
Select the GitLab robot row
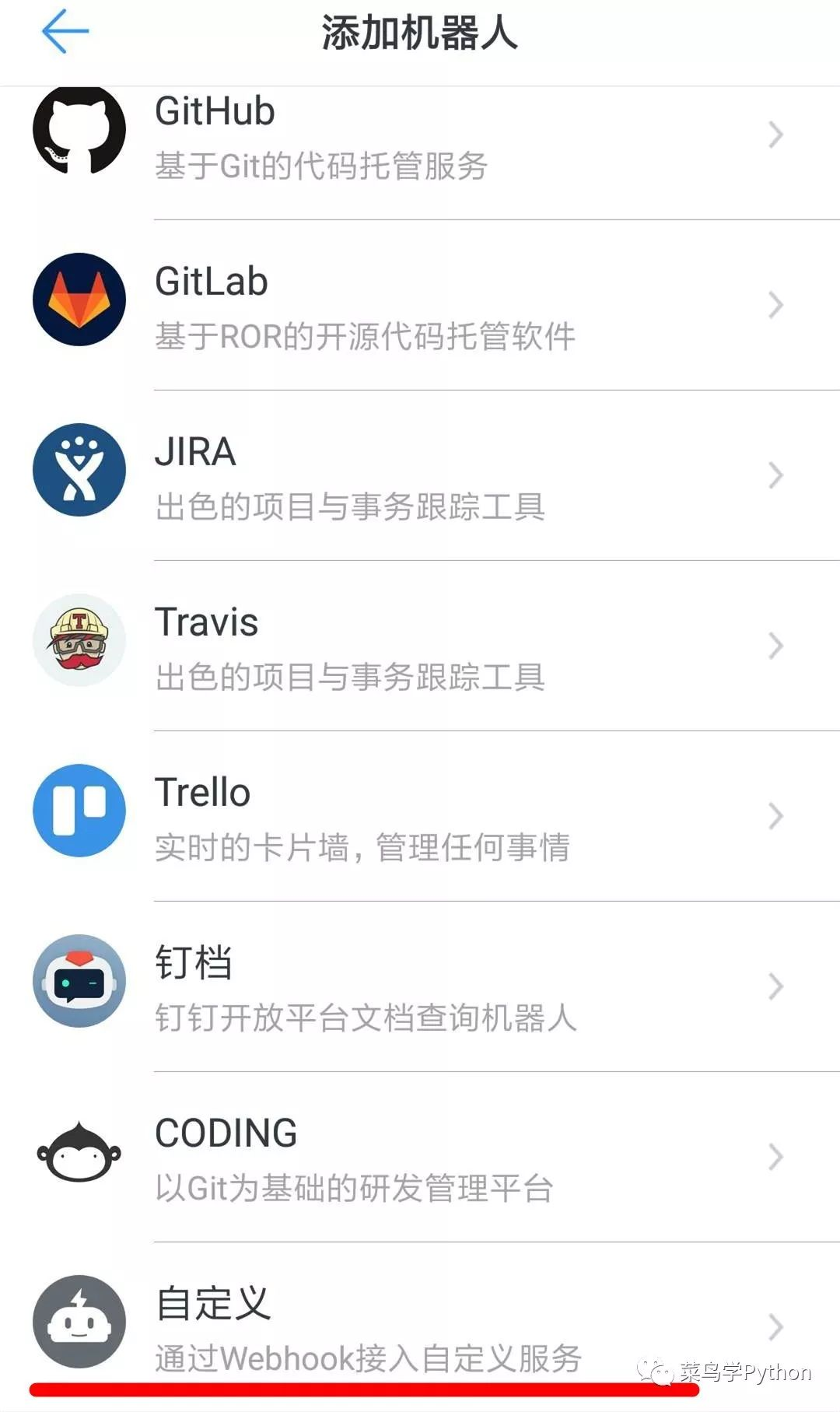pyautogui.click(x=420, y=306)
